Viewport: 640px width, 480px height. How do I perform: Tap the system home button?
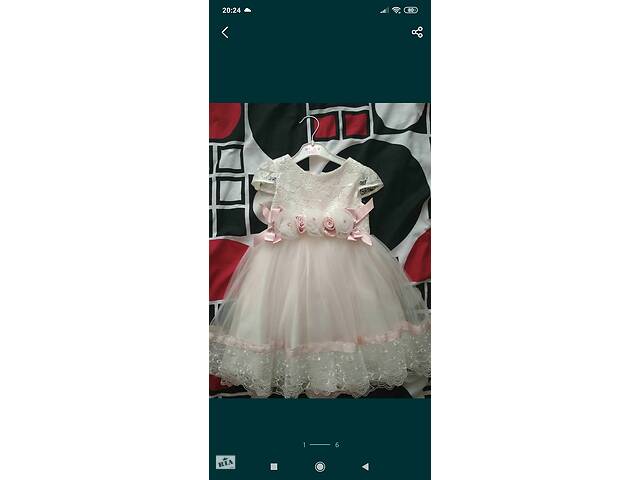[320, 466]
